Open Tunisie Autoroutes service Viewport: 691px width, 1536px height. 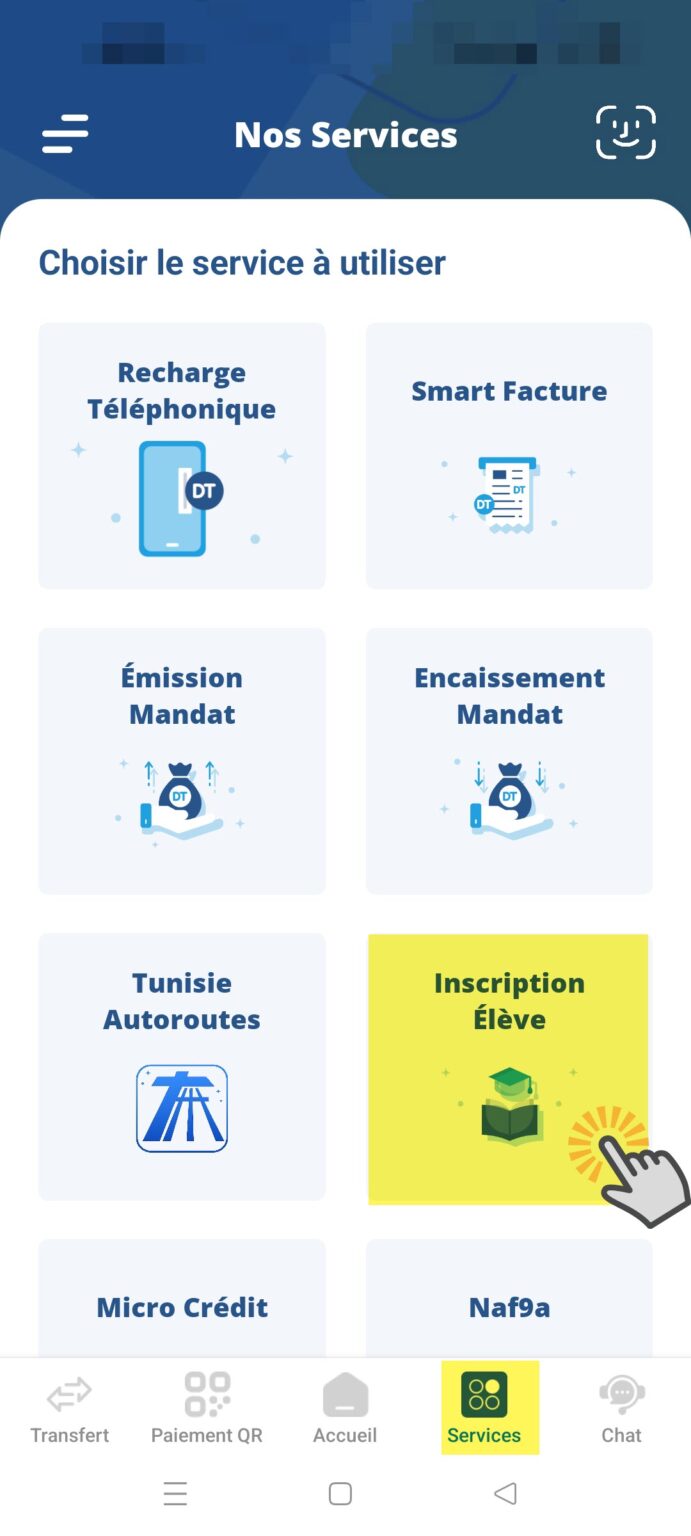(x=182, y=1067)
